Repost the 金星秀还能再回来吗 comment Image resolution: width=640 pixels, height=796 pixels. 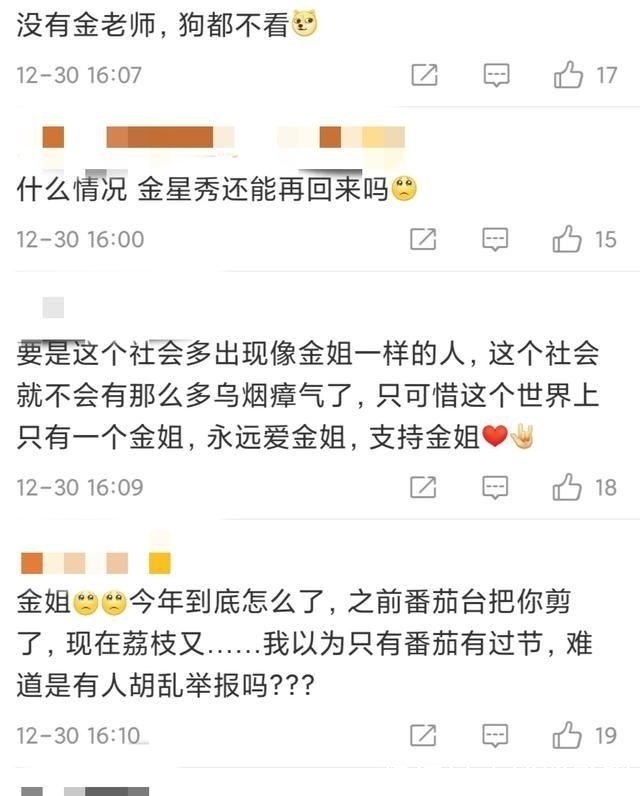tap(425, 240)
